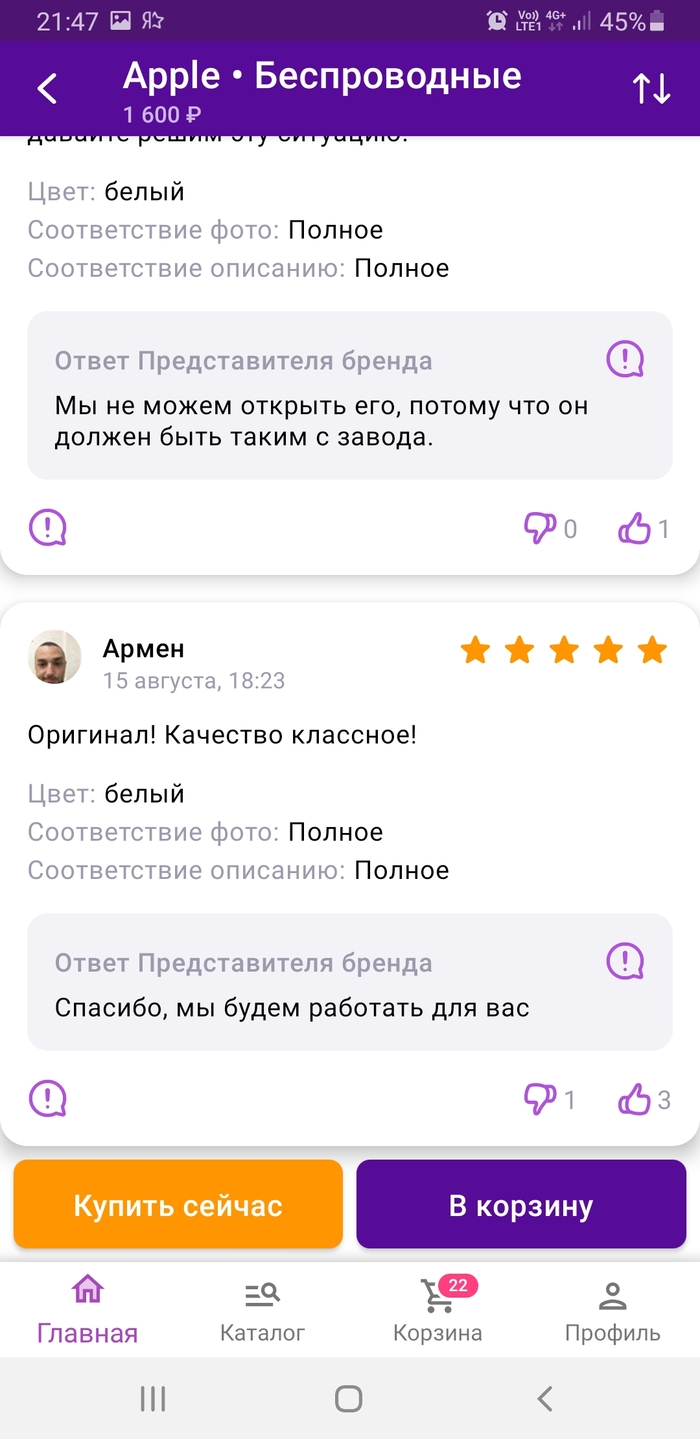The image size is (700, 1439).
Task: Report the first review, the white color one
Action: pyautogui.click(x=47, y=527)
